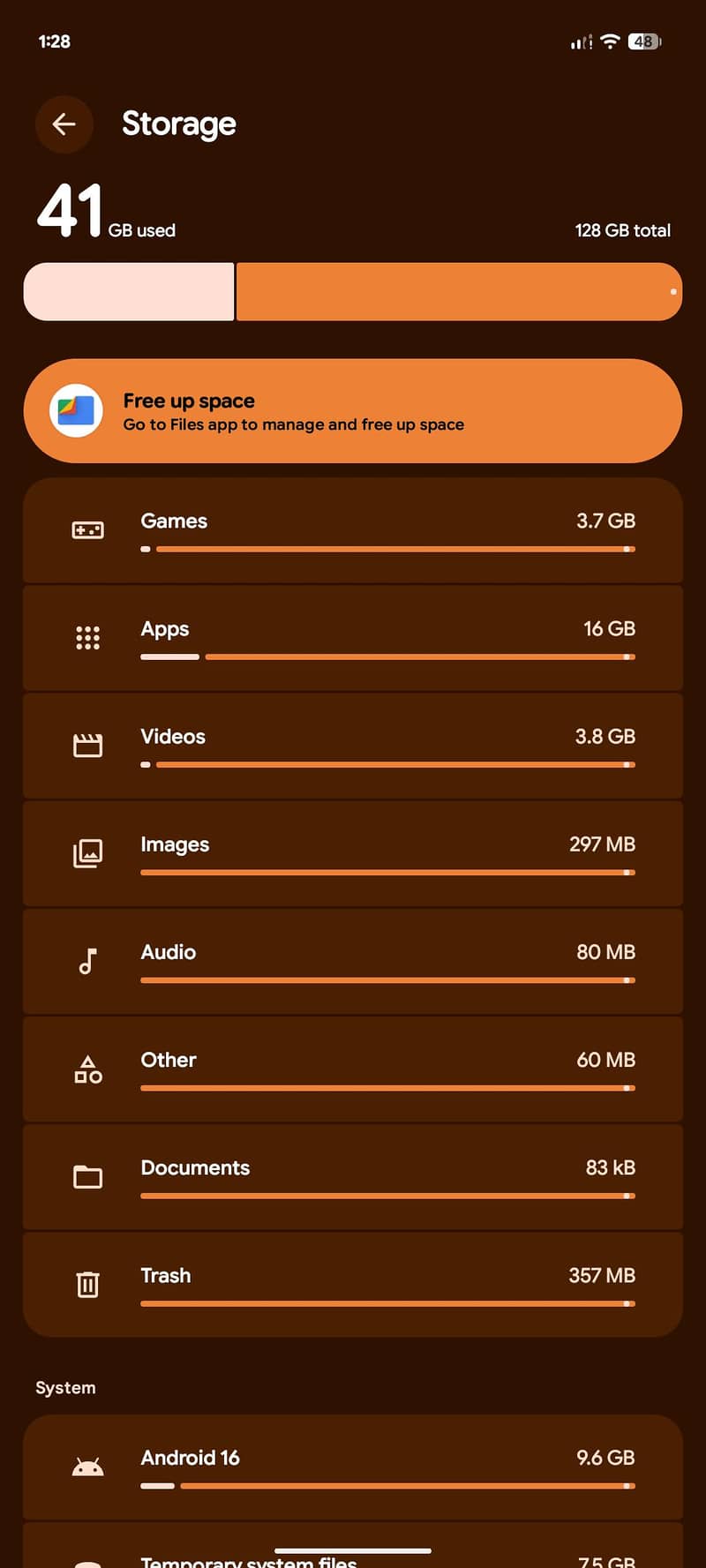Open the Games storage row
The image size is (706, 1568).
353,530
